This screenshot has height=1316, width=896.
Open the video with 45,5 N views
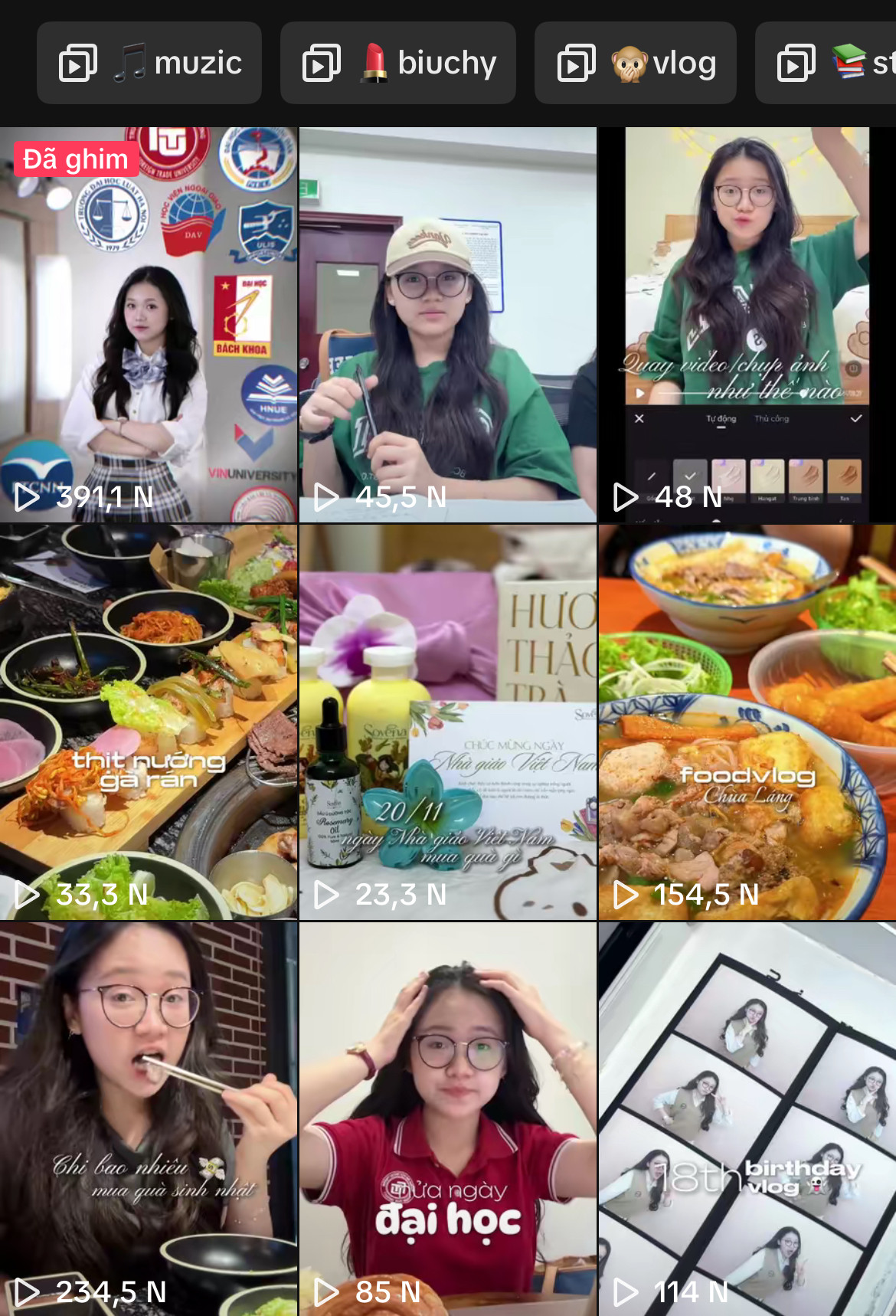[447, 326]
